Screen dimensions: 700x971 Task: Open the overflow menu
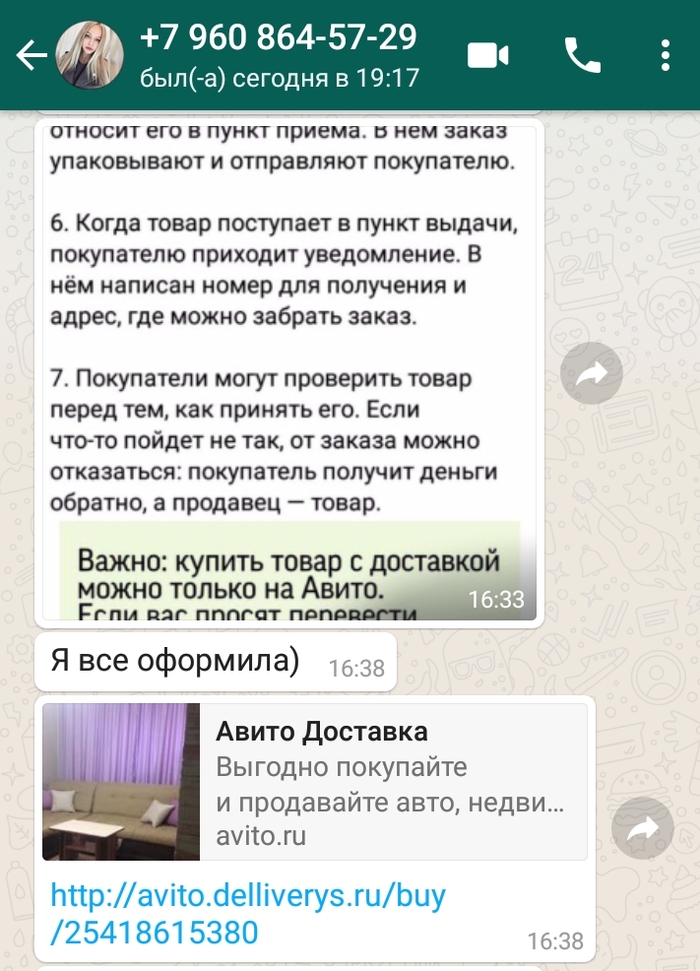[x=666, y=56]
